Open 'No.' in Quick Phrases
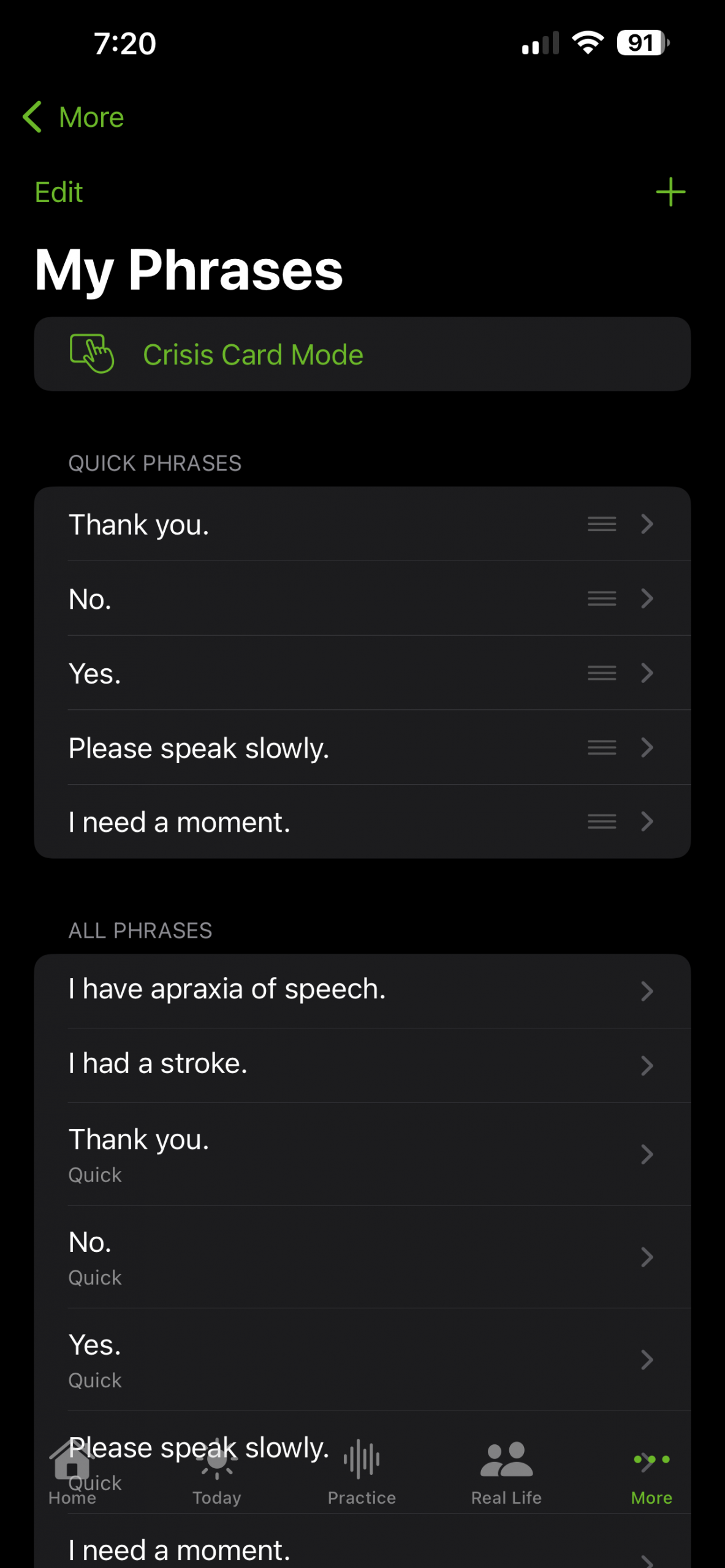 306,598
